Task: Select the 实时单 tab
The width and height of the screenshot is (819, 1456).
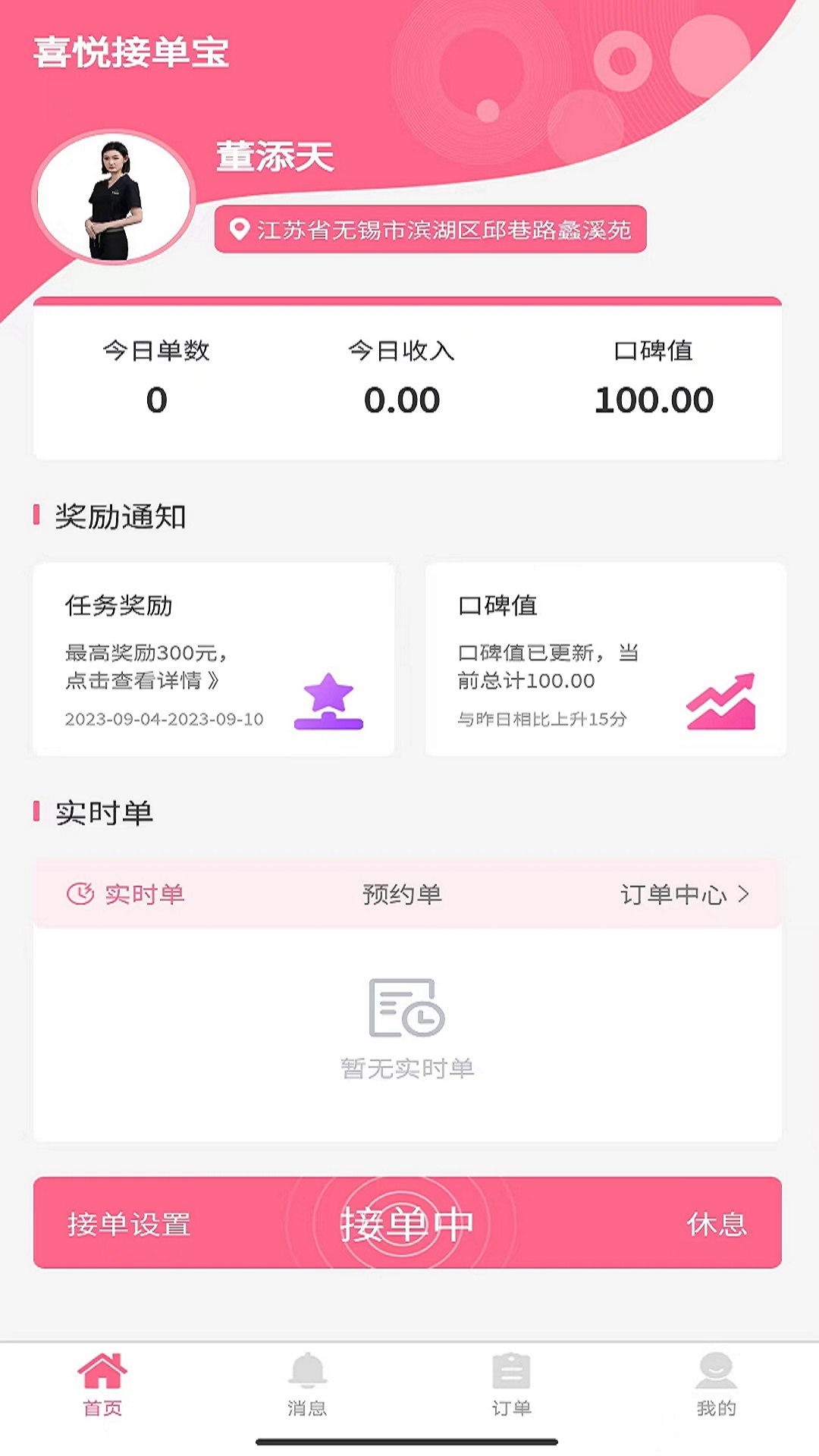Action: coord(126,894)
